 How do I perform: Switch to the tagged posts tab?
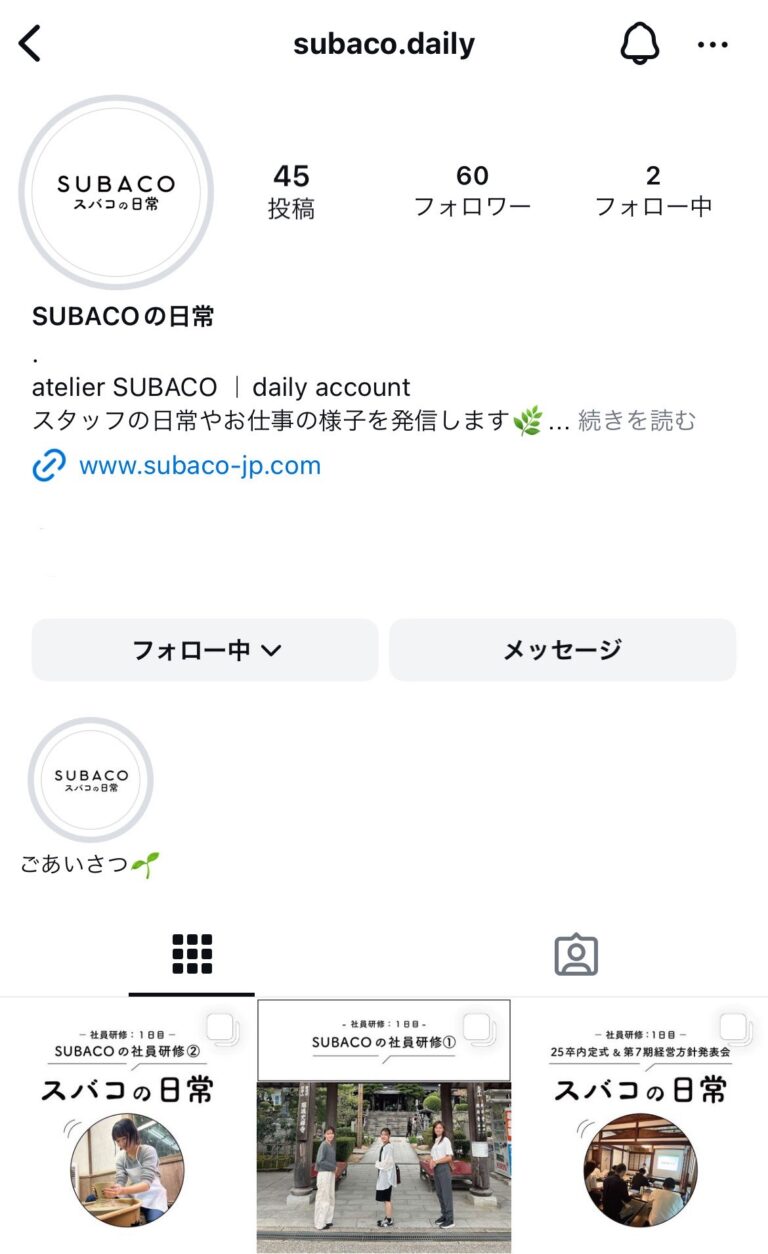coord(575,954)
